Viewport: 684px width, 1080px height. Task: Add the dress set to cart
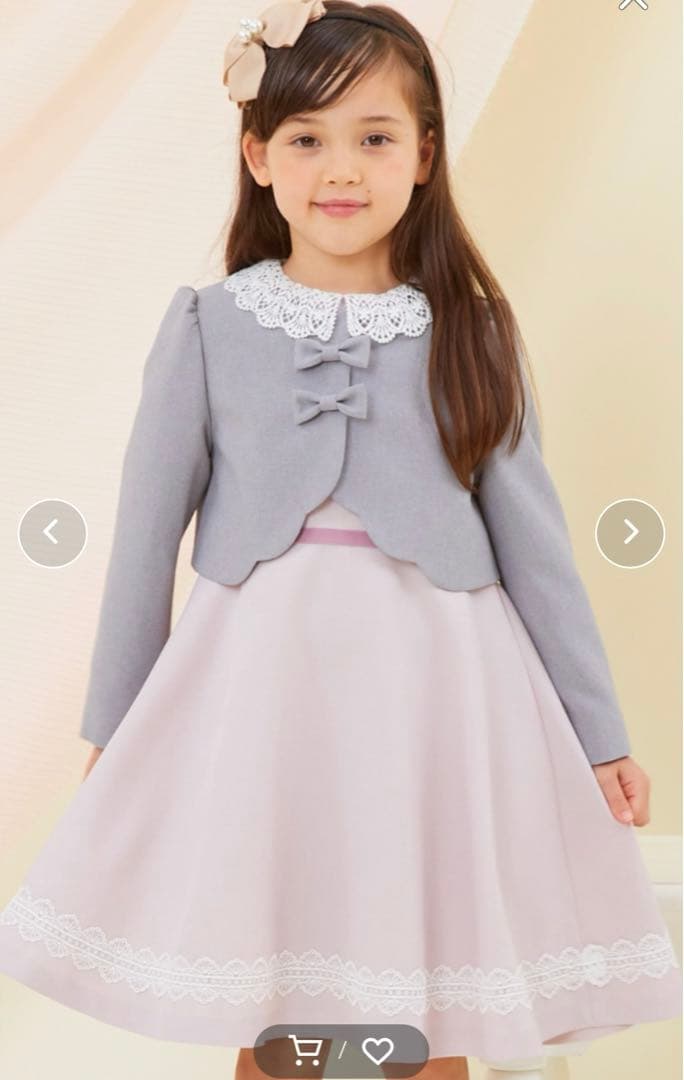tap(305, 1050)
